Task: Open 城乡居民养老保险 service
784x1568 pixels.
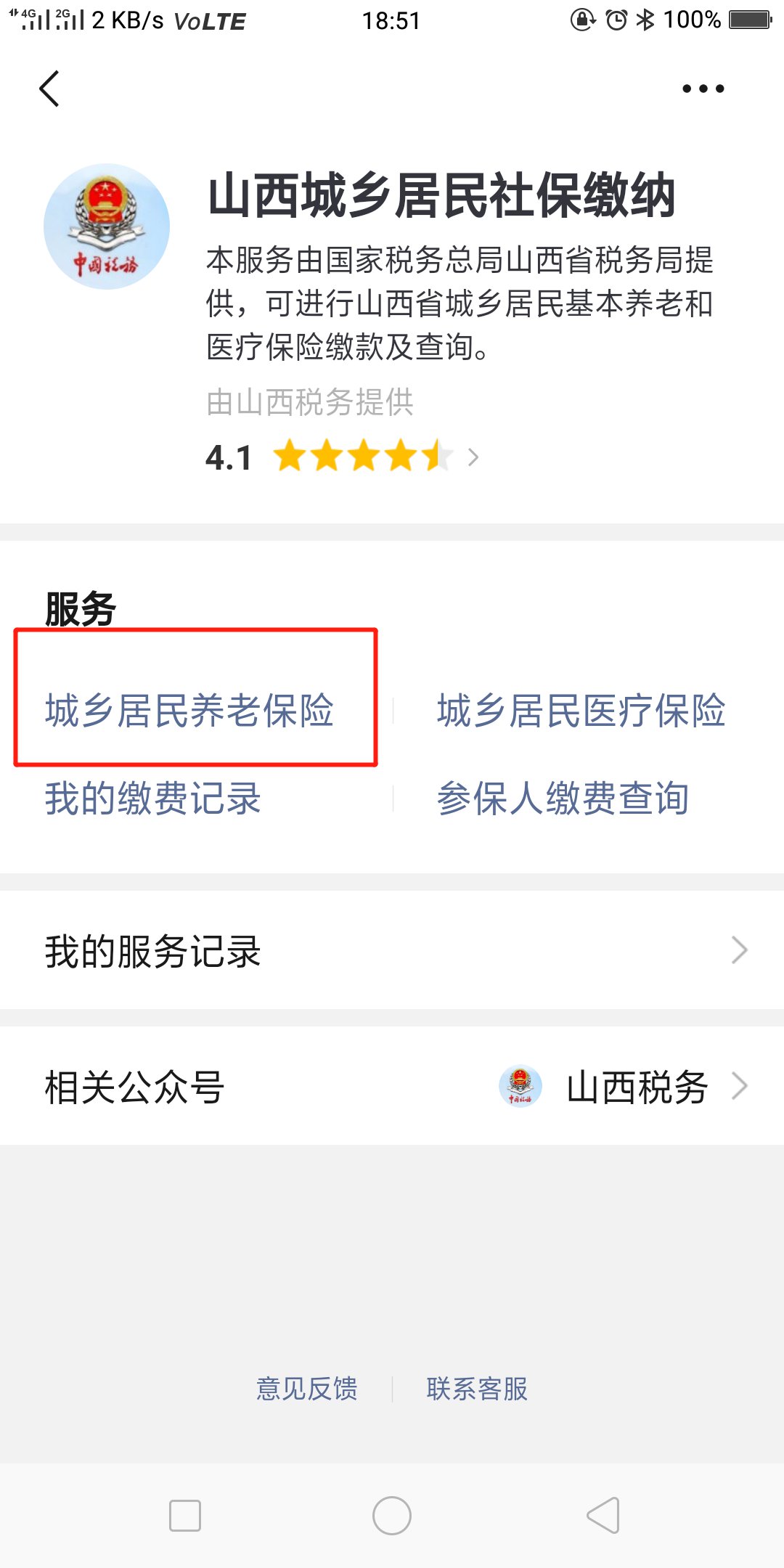Action: point(189,710)
